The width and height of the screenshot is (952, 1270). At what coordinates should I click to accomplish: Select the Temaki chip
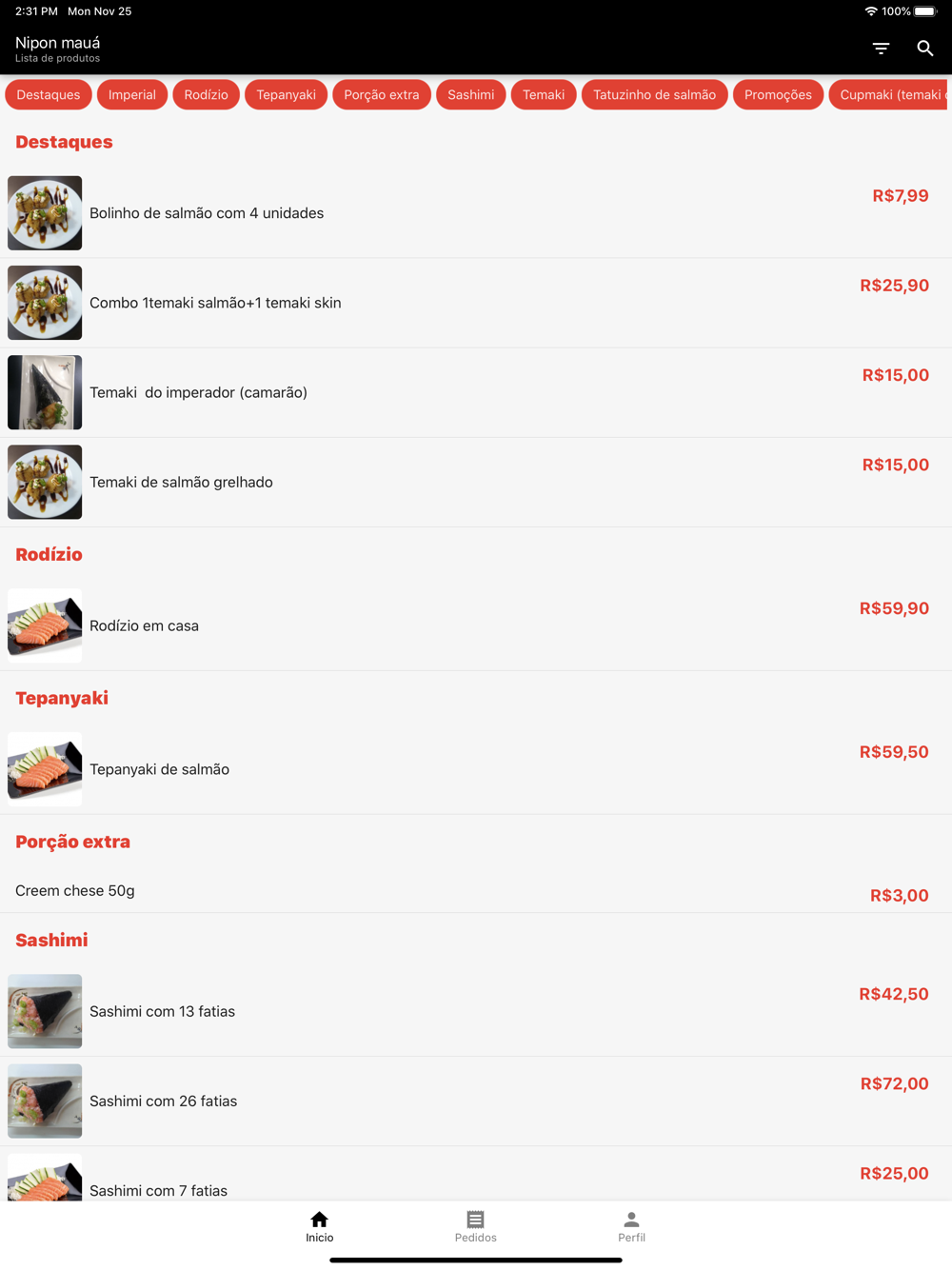[543, 95]
